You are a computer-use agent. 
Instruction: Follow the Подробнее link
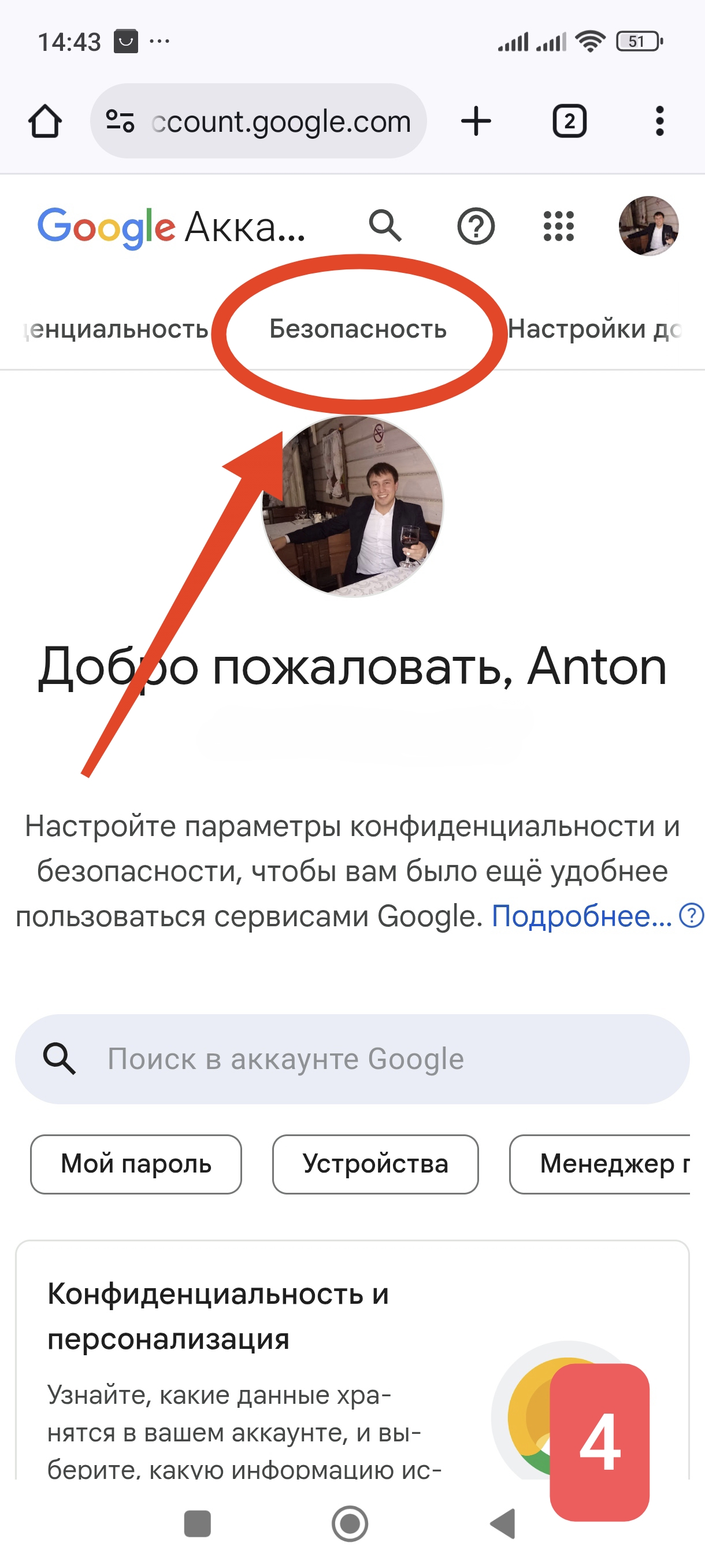pos(581,916)
